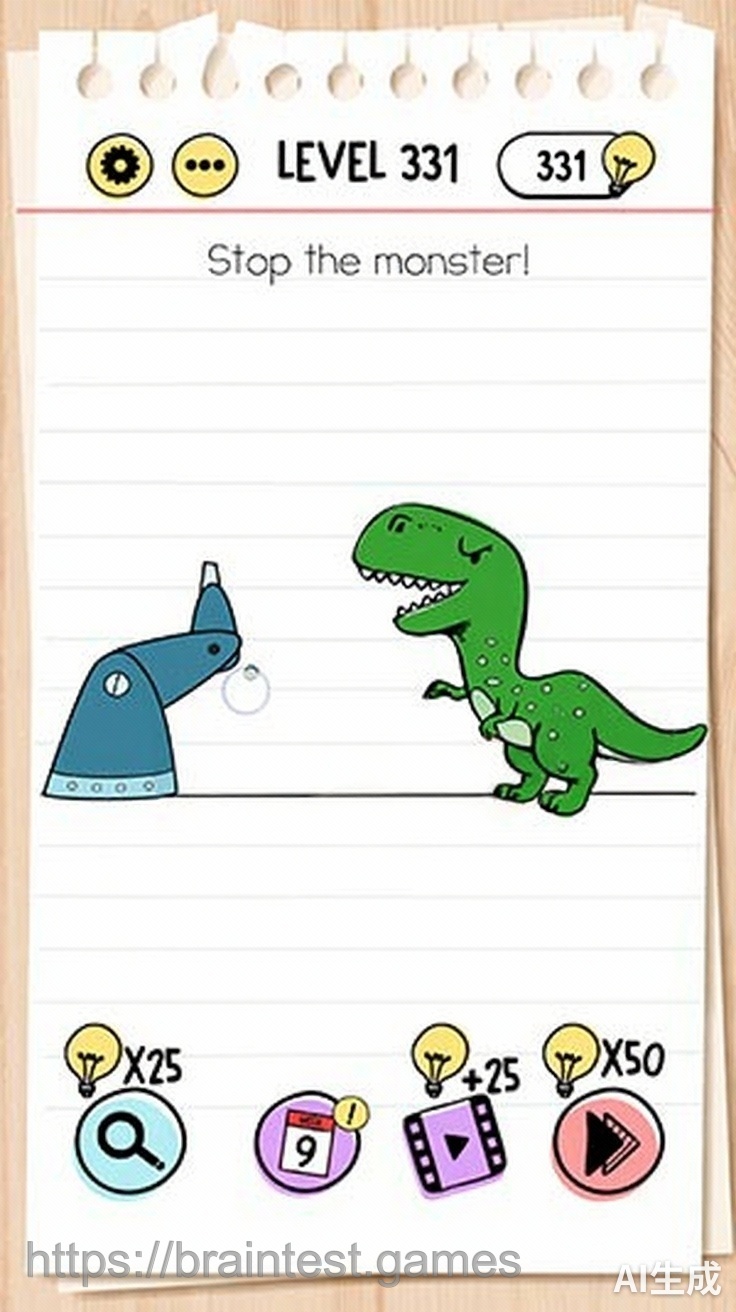
Task: Open the more options menu
Action: coord(205,164)
